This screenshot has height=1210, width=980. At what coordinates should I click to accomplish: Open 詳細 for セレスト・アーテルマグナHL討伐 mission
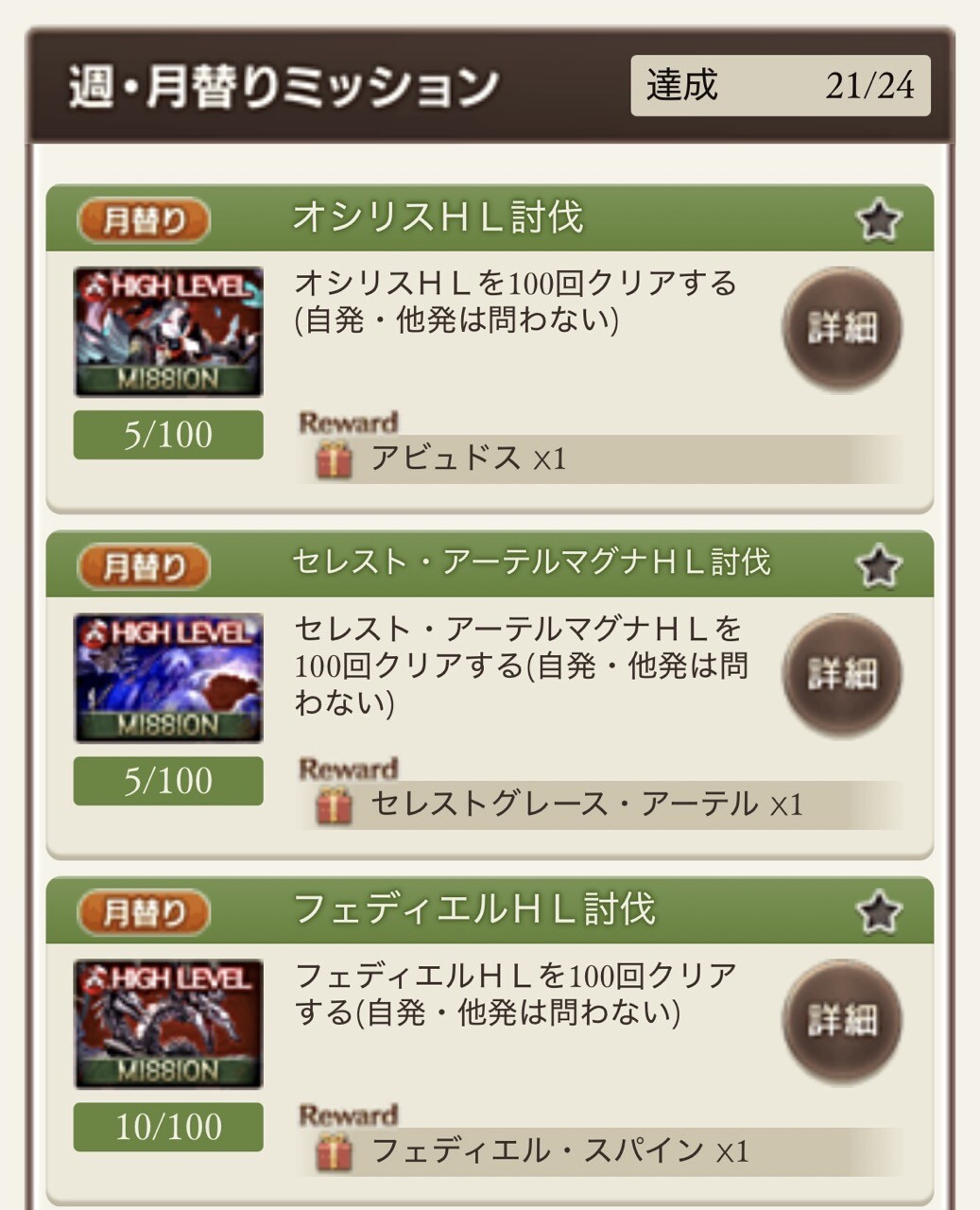click(842, 674)
